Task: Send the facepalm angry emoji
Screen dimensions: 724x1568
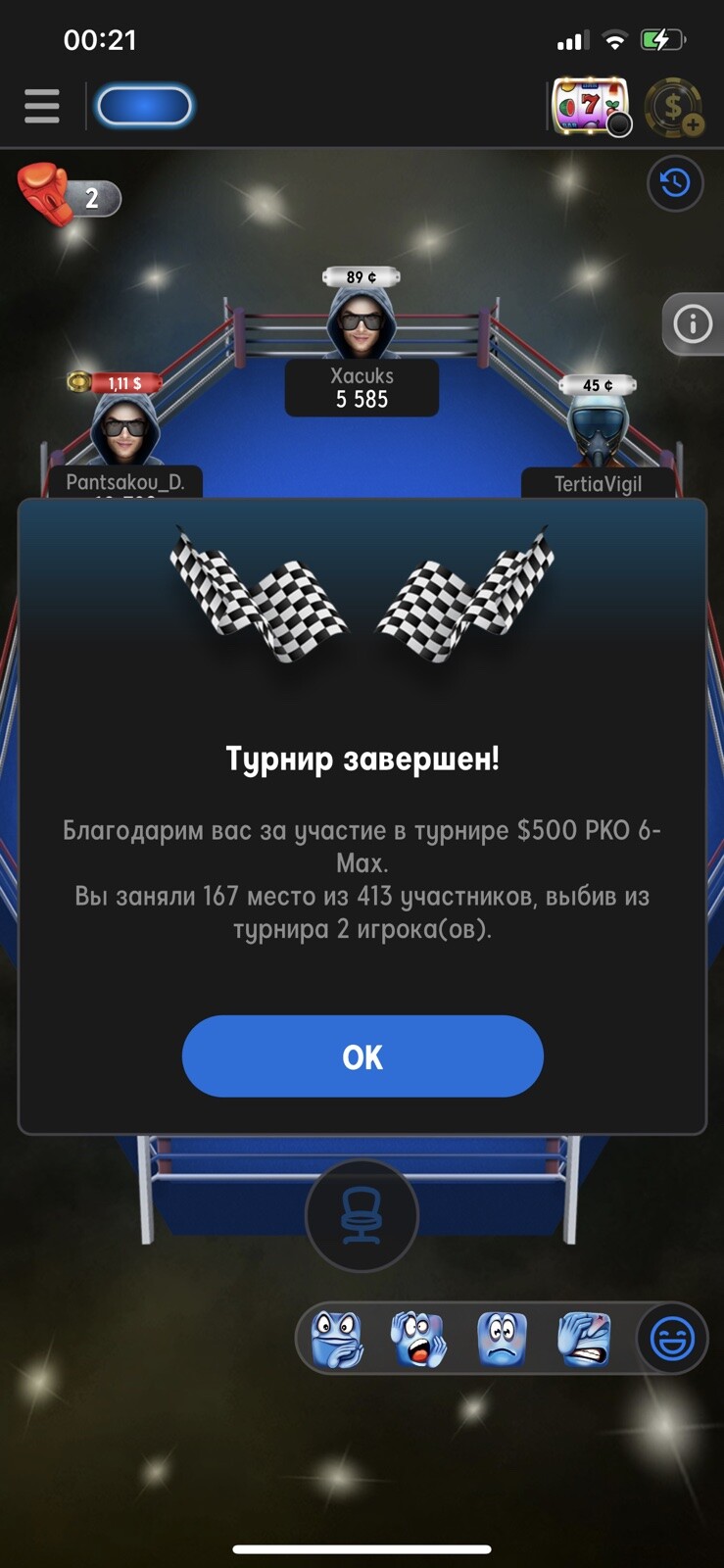Action: [x=584, y=1340]
